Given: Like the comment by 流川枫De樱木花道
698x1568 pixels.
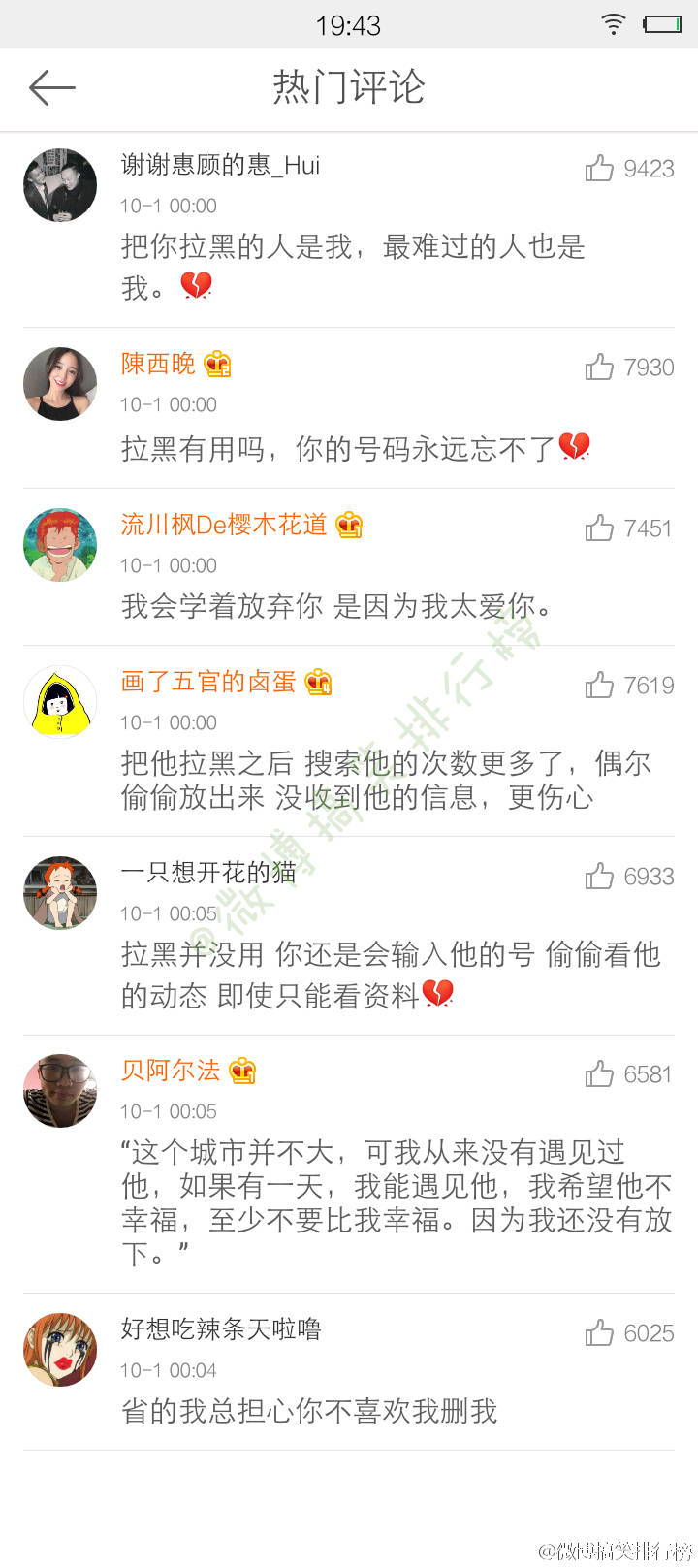Looking at the screenshot, I should pos(600,528).
